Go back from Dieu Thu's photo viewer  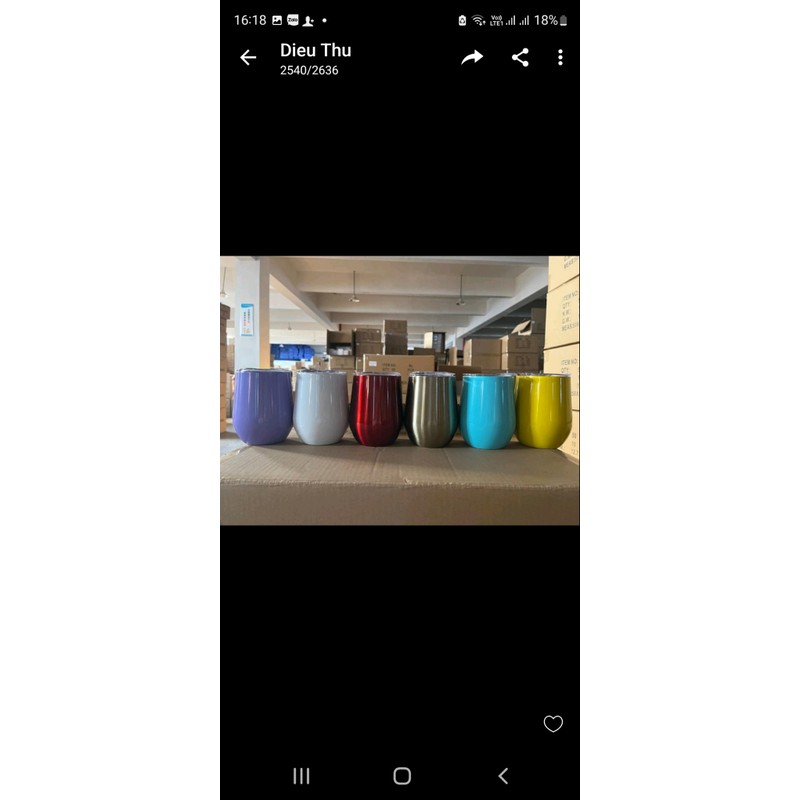point(248,58)
